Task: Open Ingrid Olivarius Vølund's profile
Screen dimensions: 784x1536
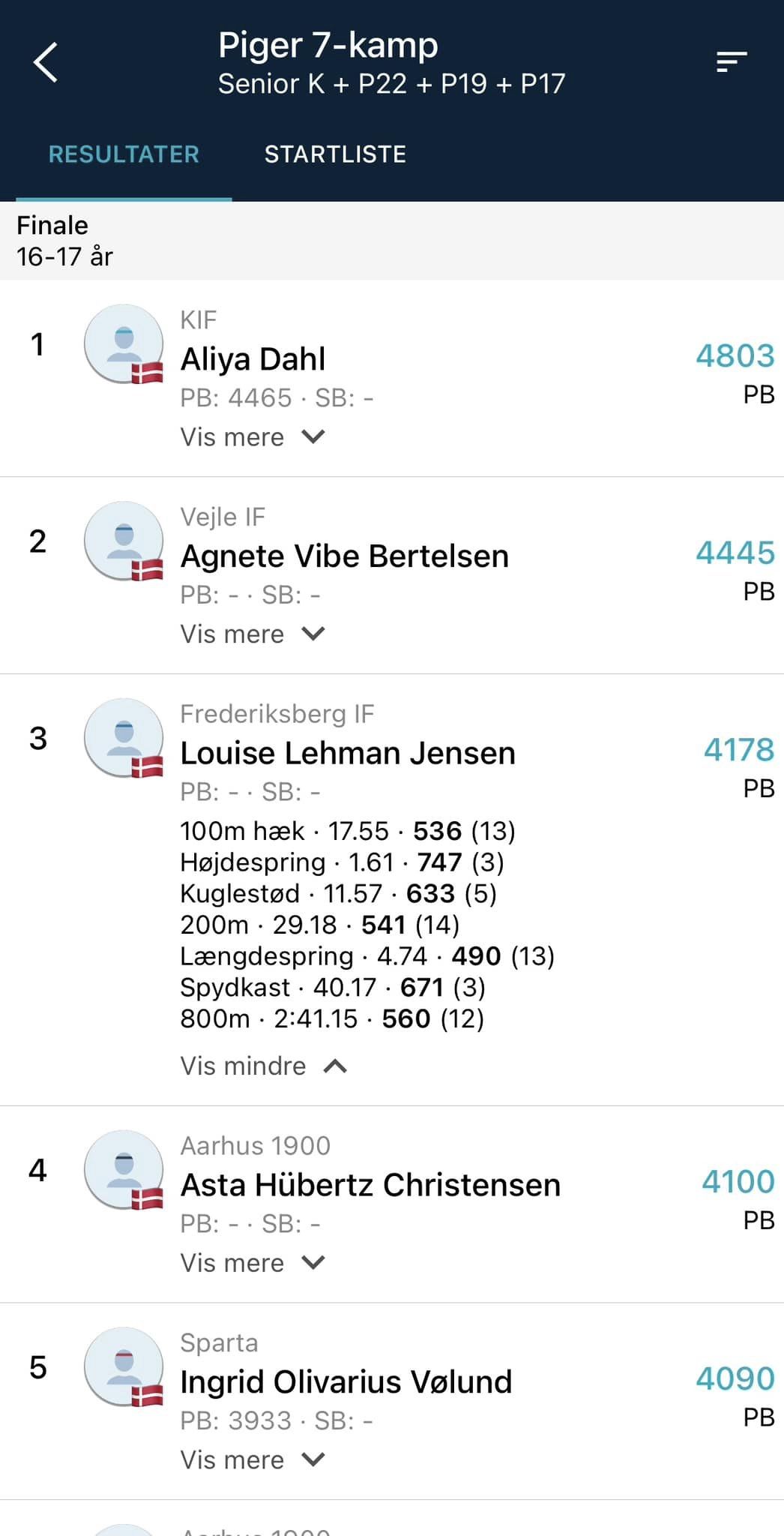Action: point(346,1382)
